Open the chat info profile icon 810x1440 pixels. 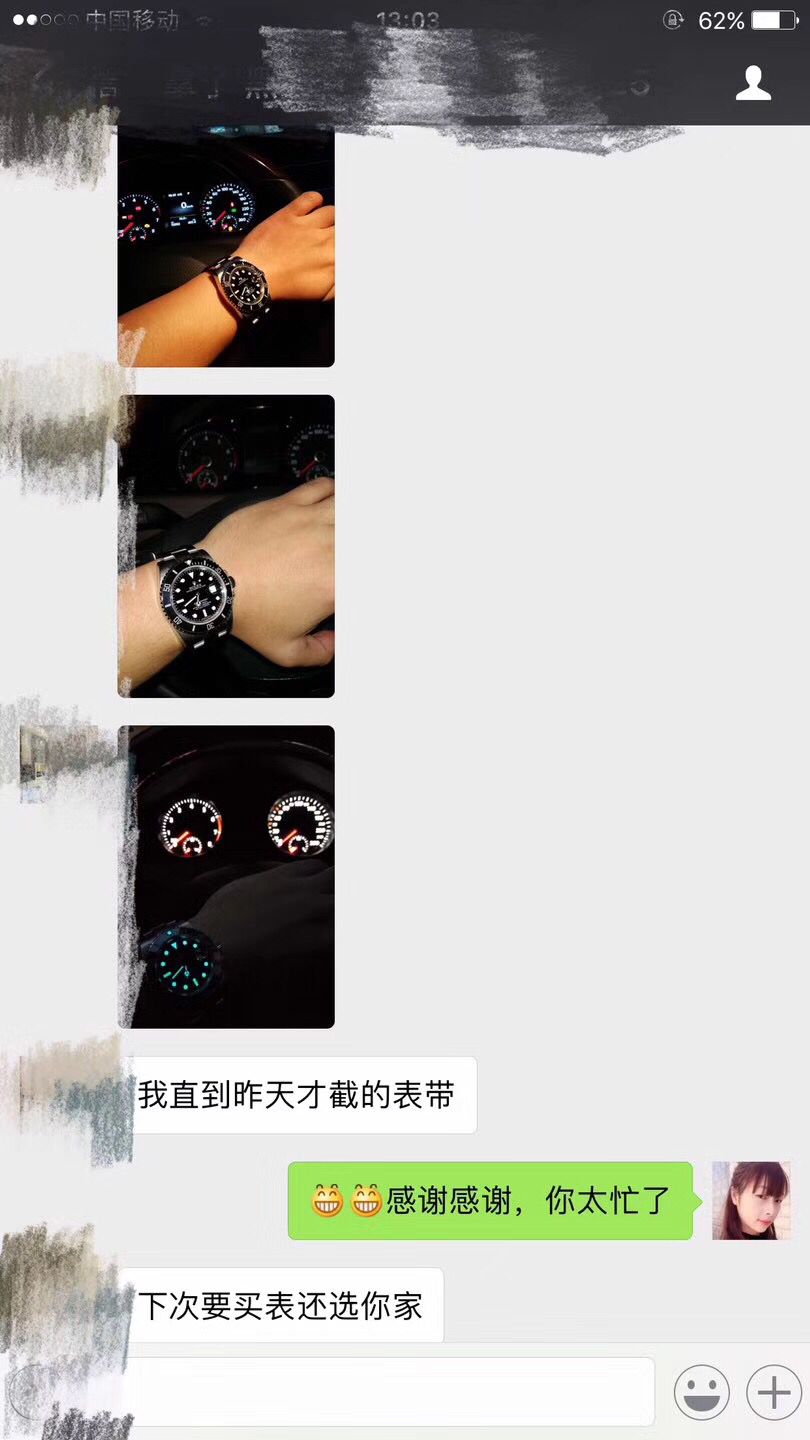point(753,84)
